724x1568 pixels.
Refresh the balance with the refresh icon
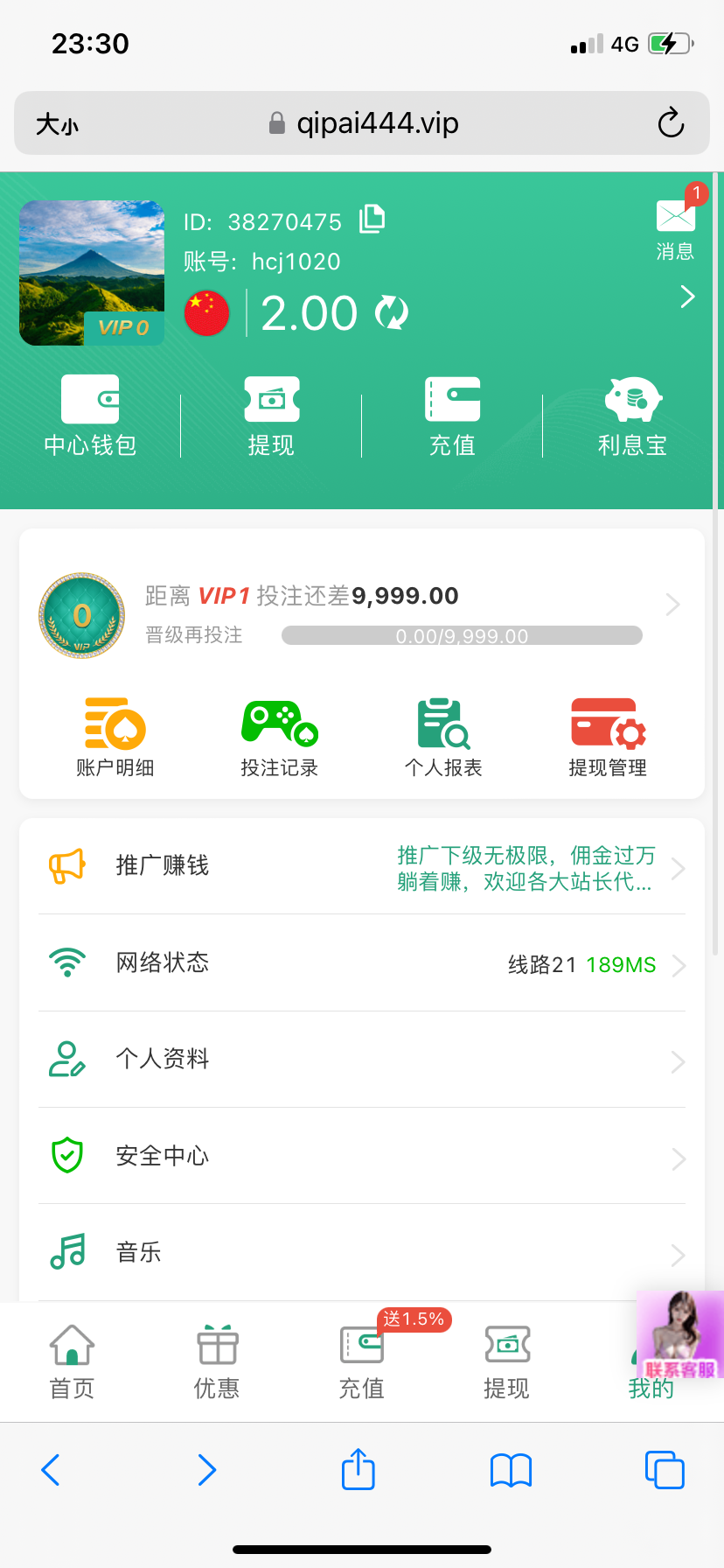pos(391,312)
